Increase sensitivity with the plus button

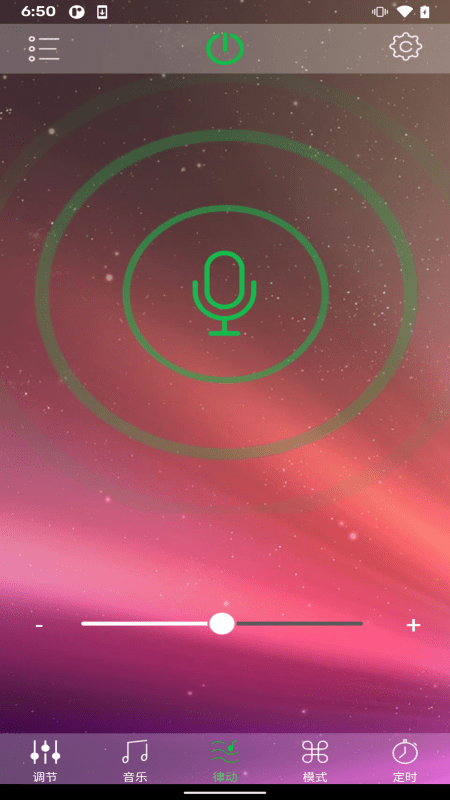click(413, 625)
